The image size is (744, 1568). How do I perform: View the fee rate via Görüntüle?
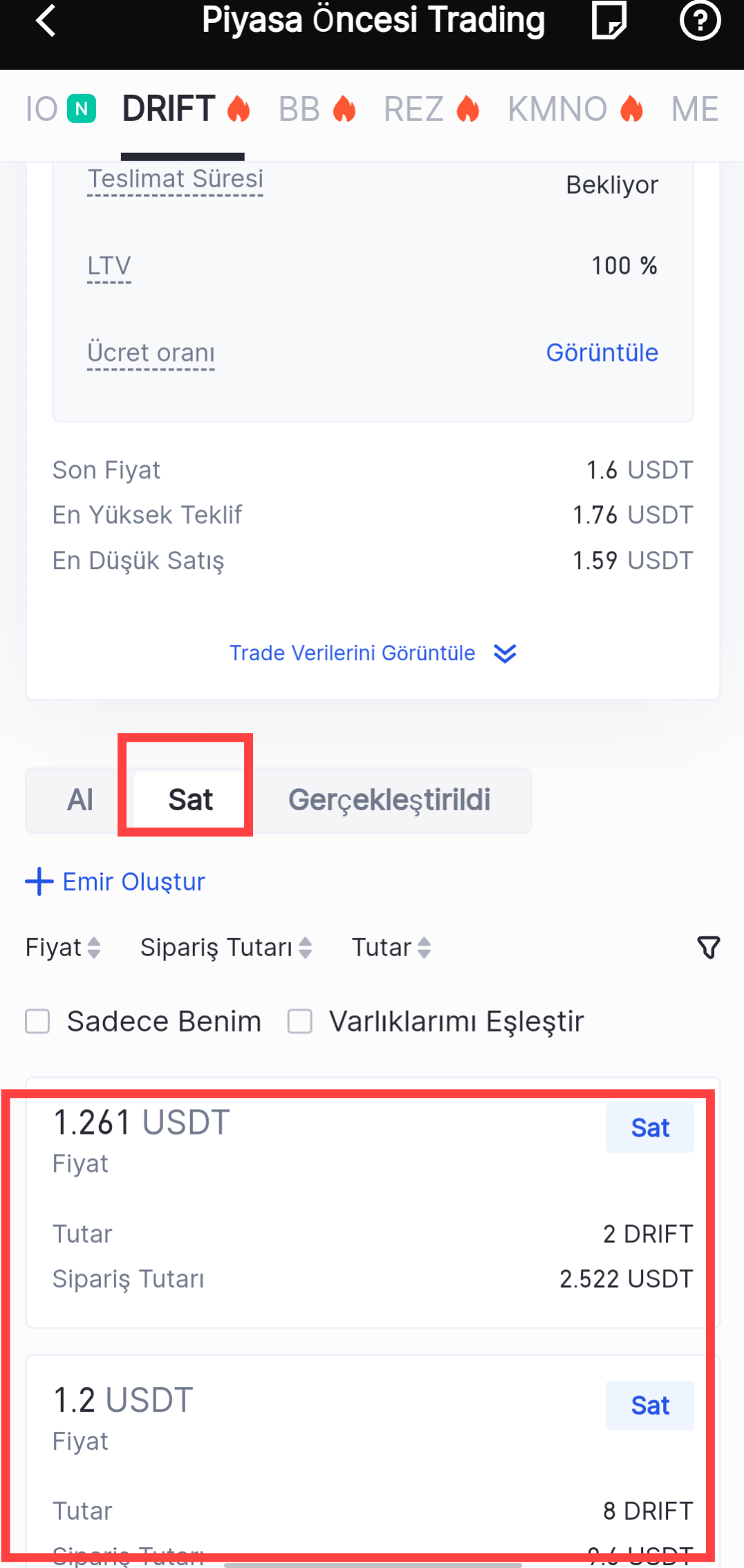[602, 353]
